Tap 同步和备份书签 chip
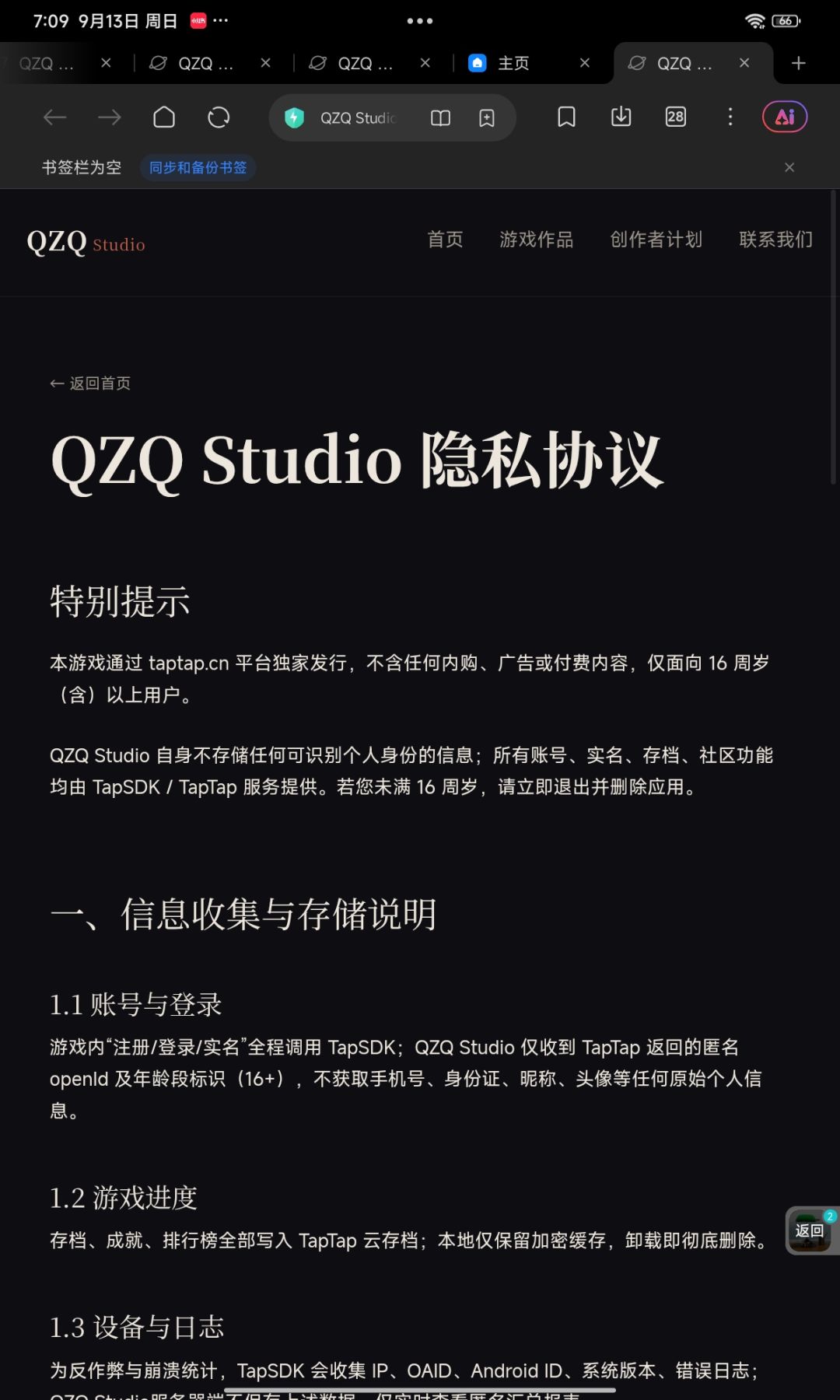The width and height of the screenshot is (840, 1400). (x=198, y=167)
